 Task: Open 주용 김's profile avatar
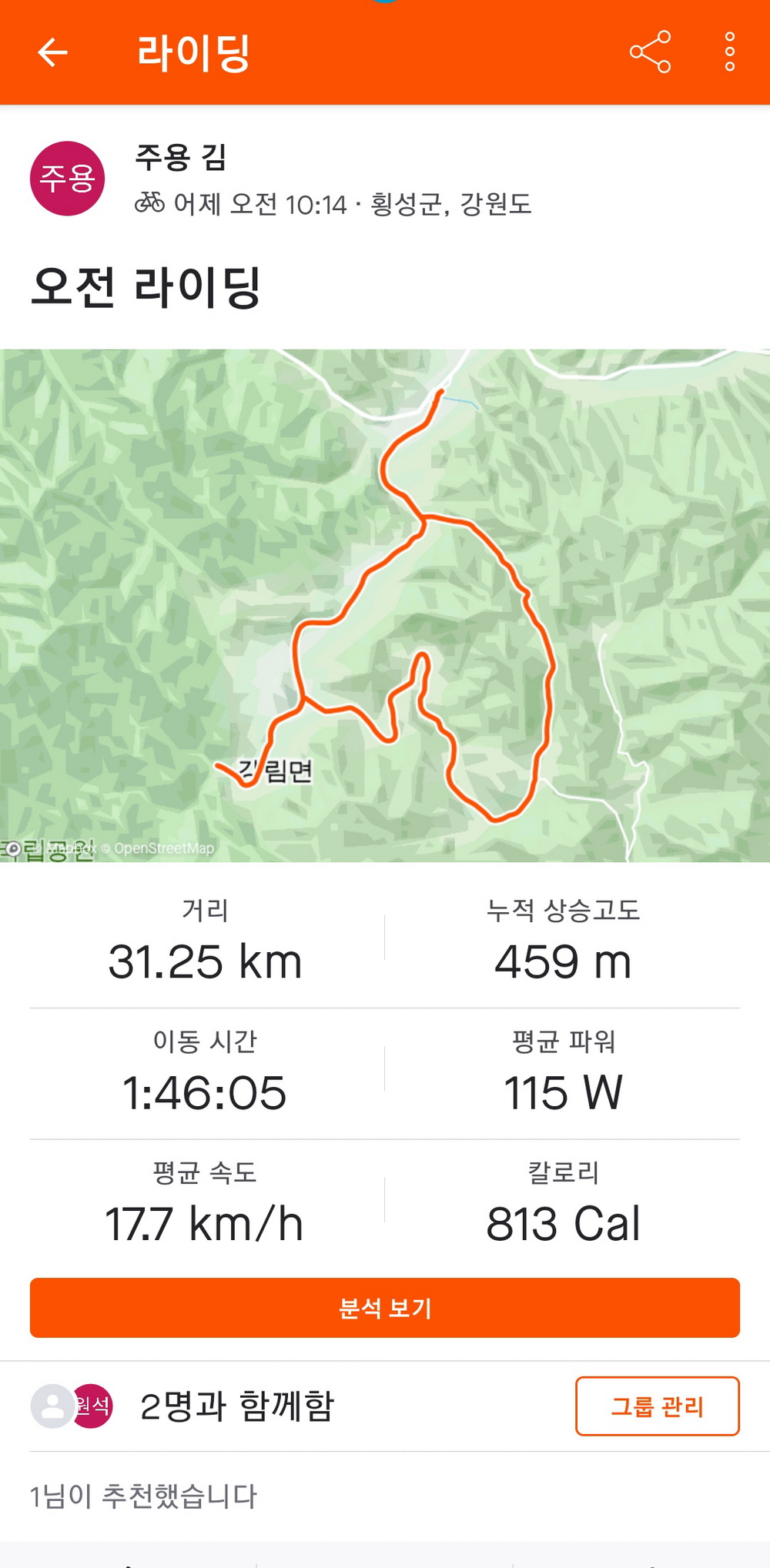[x=68, y=179]
